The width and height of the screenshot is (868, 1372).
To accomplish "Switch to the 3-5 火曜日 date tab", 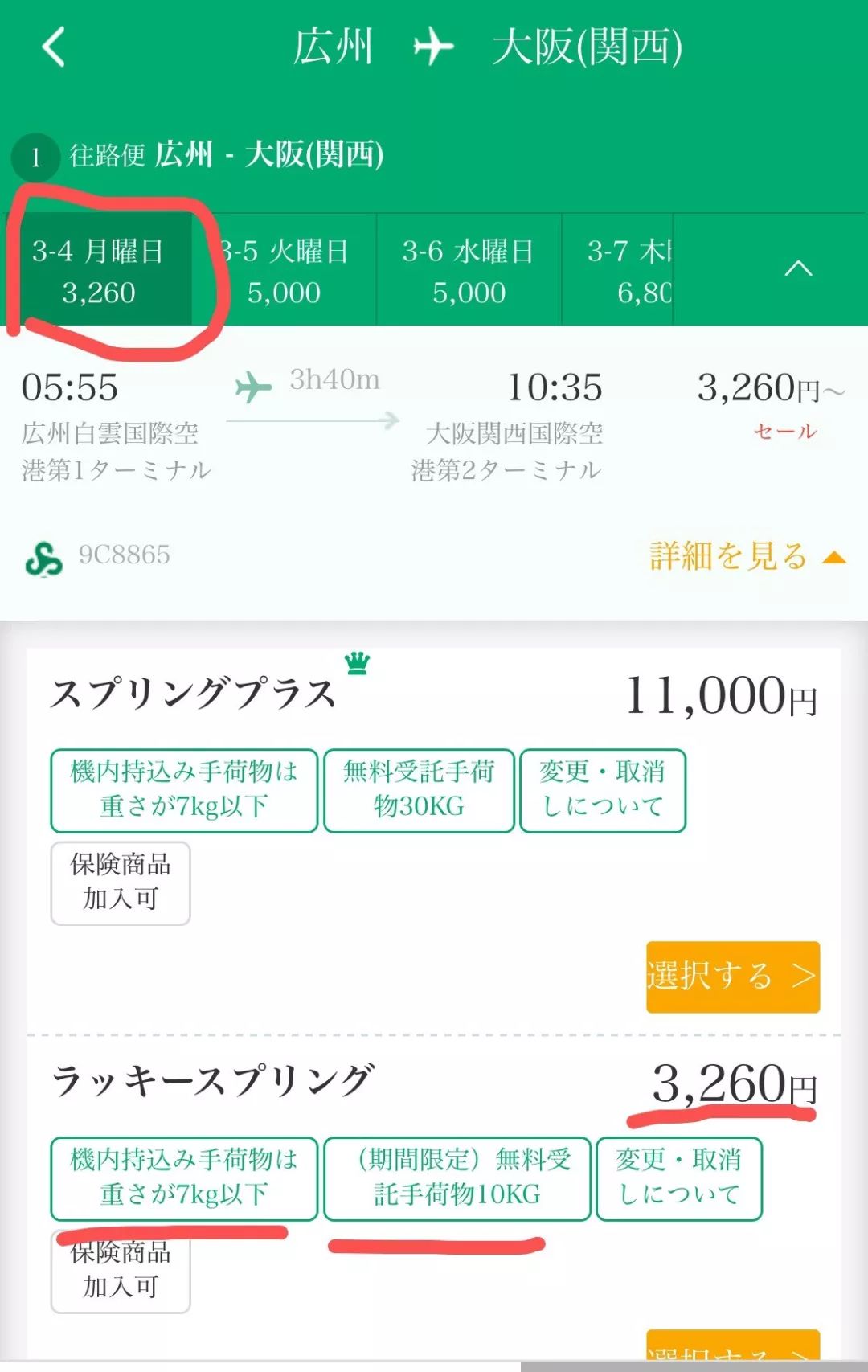I will click(x=281, y=269).
